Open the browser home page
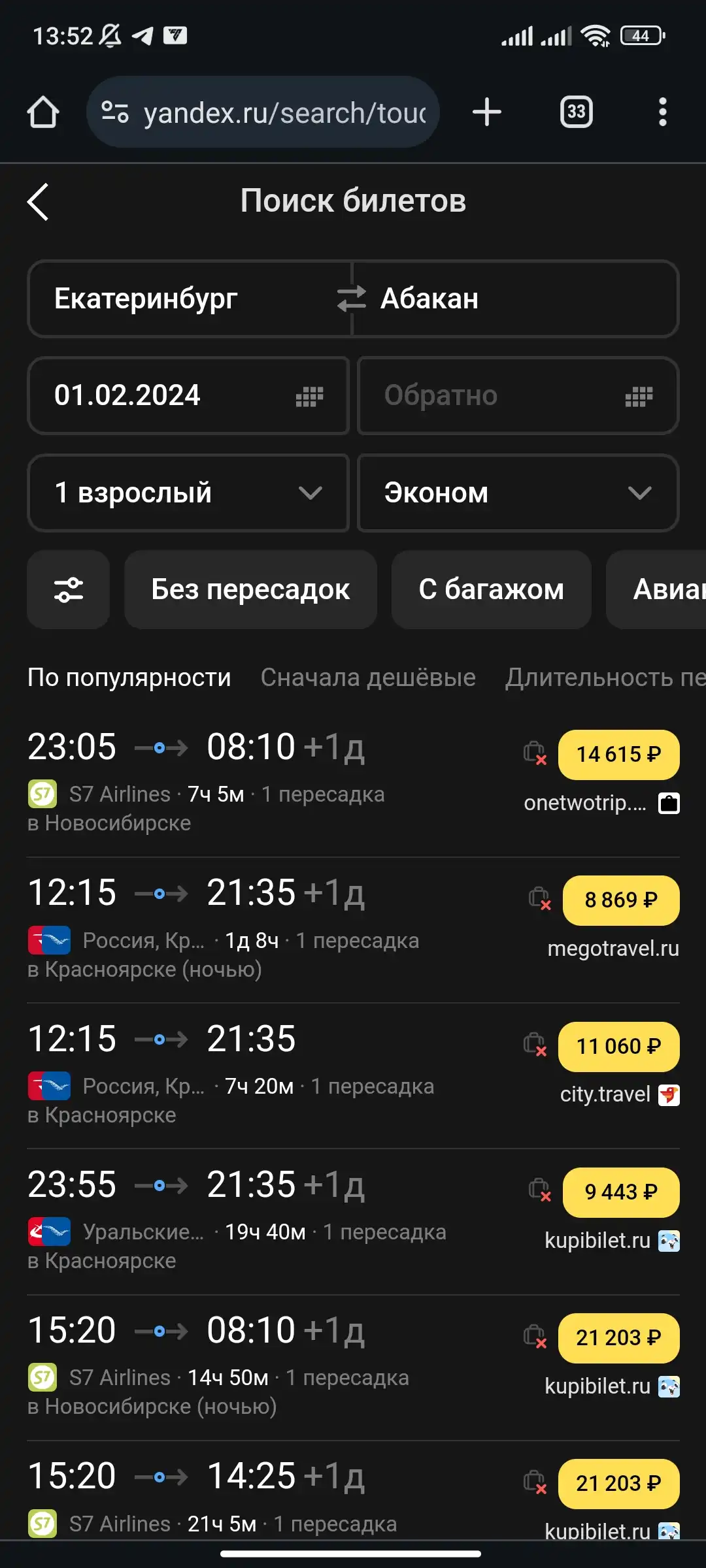This screenshot has width=706, height=1568. point(43,112)
